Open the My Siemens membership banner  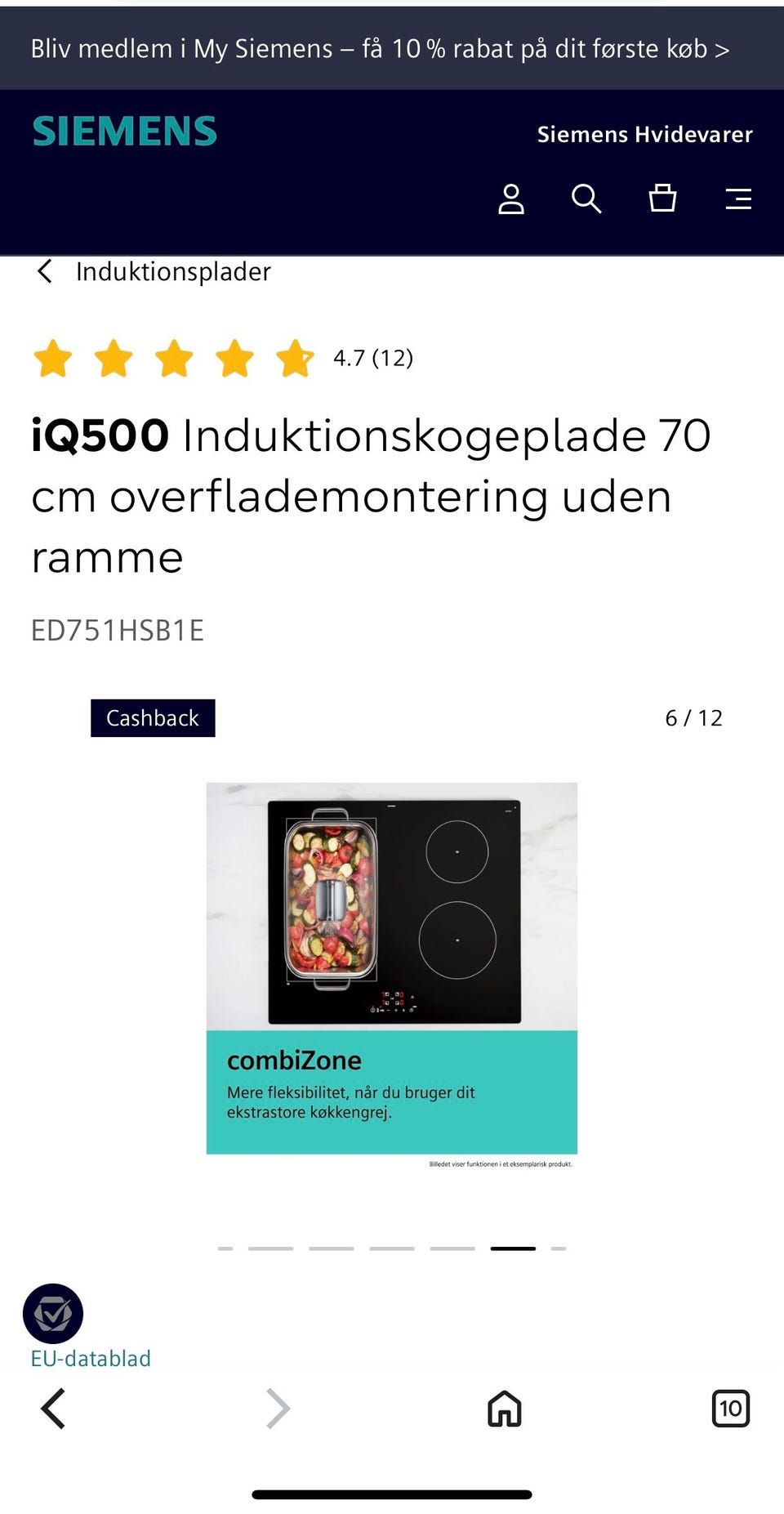378,48
